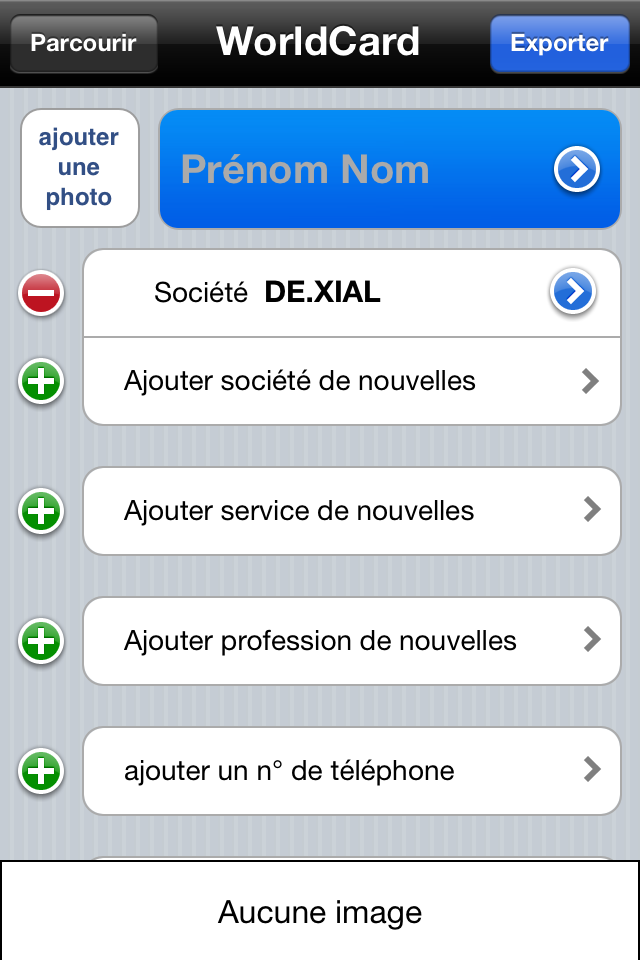Tap green plus beside Ajouter service
640x960 pixels.
pyautogui.click(x=41, y=511)
